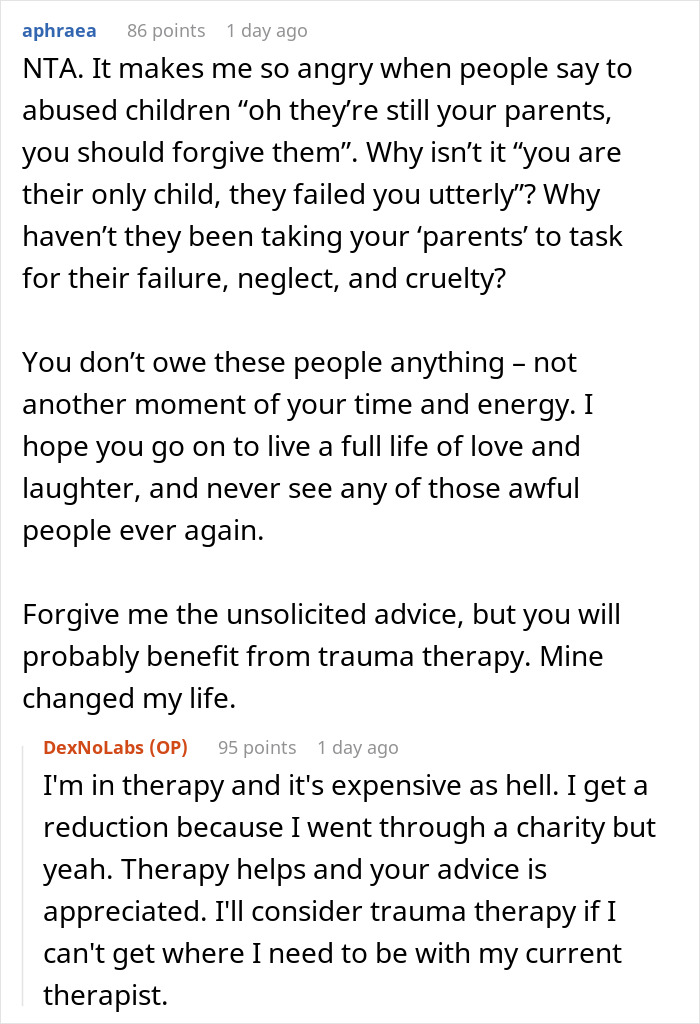
Task: View DexNoLabs (OP) profile
Action: 115,747
